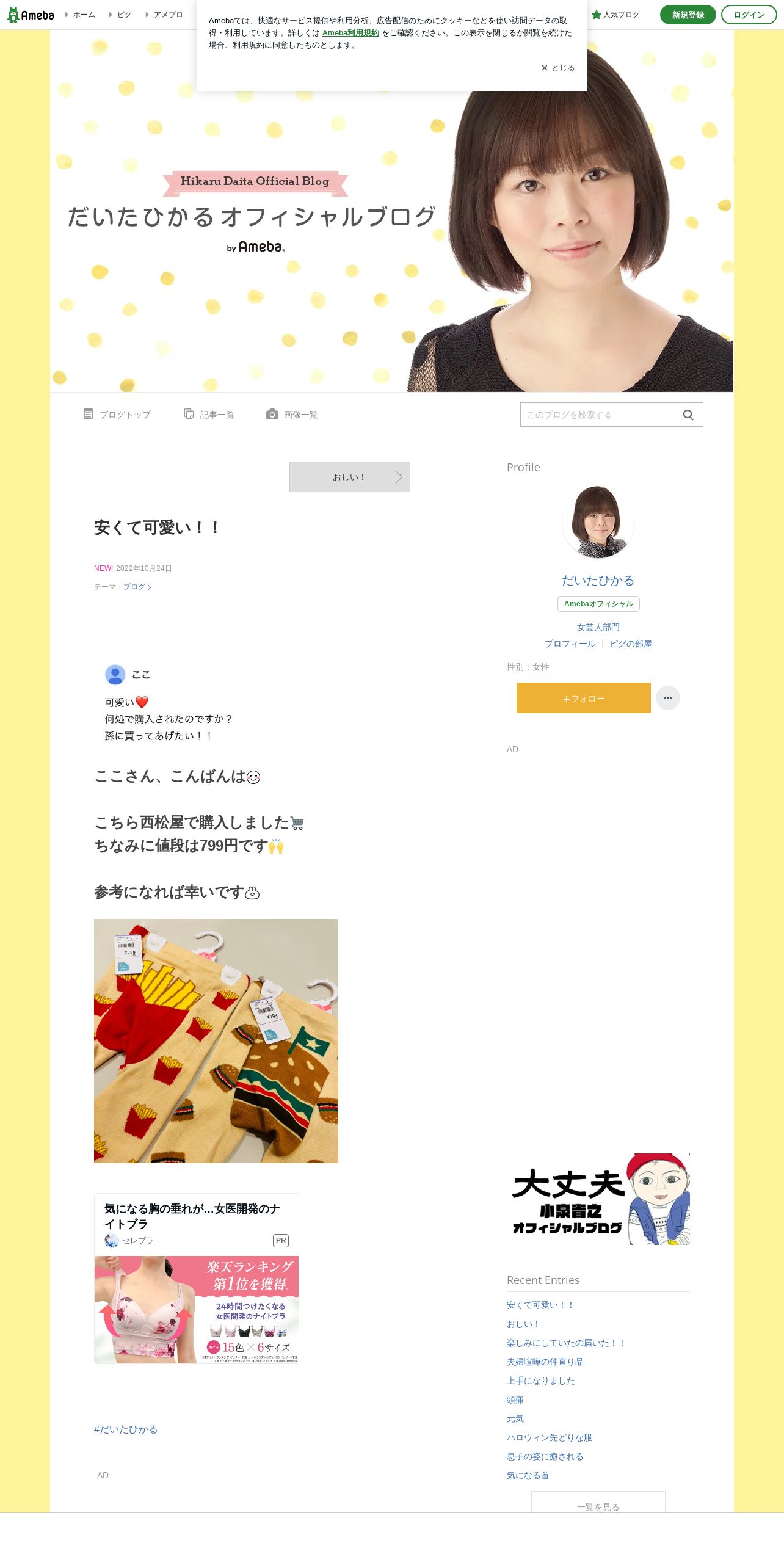Open the 記事一覧 list
This screenshot has height=1568, width=784.
pos(209,415)
